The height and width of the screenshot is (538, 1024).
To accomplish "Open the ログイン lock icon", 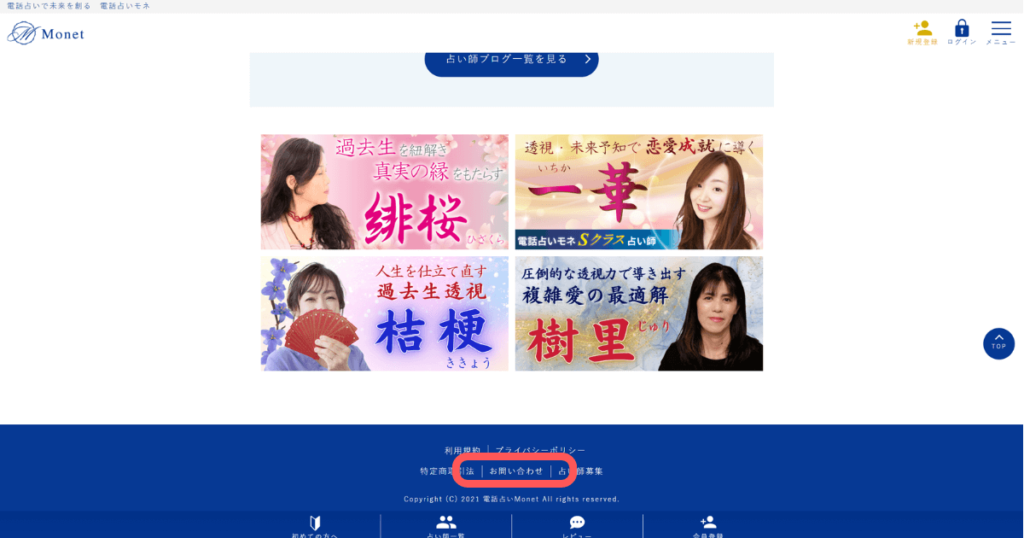I will tap(961, 31).
